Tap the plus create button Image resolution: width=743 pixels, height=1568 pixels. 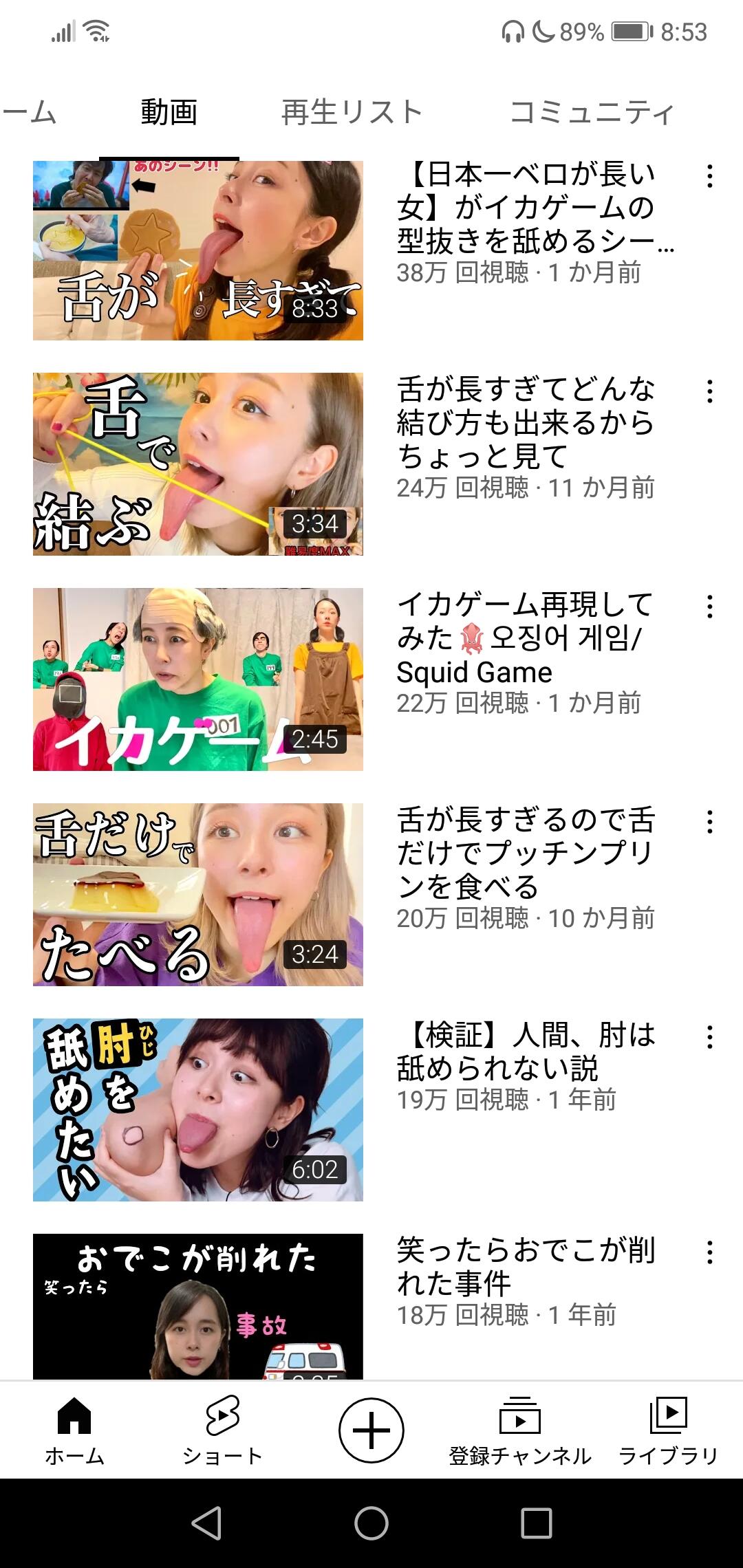point(371,1430)
